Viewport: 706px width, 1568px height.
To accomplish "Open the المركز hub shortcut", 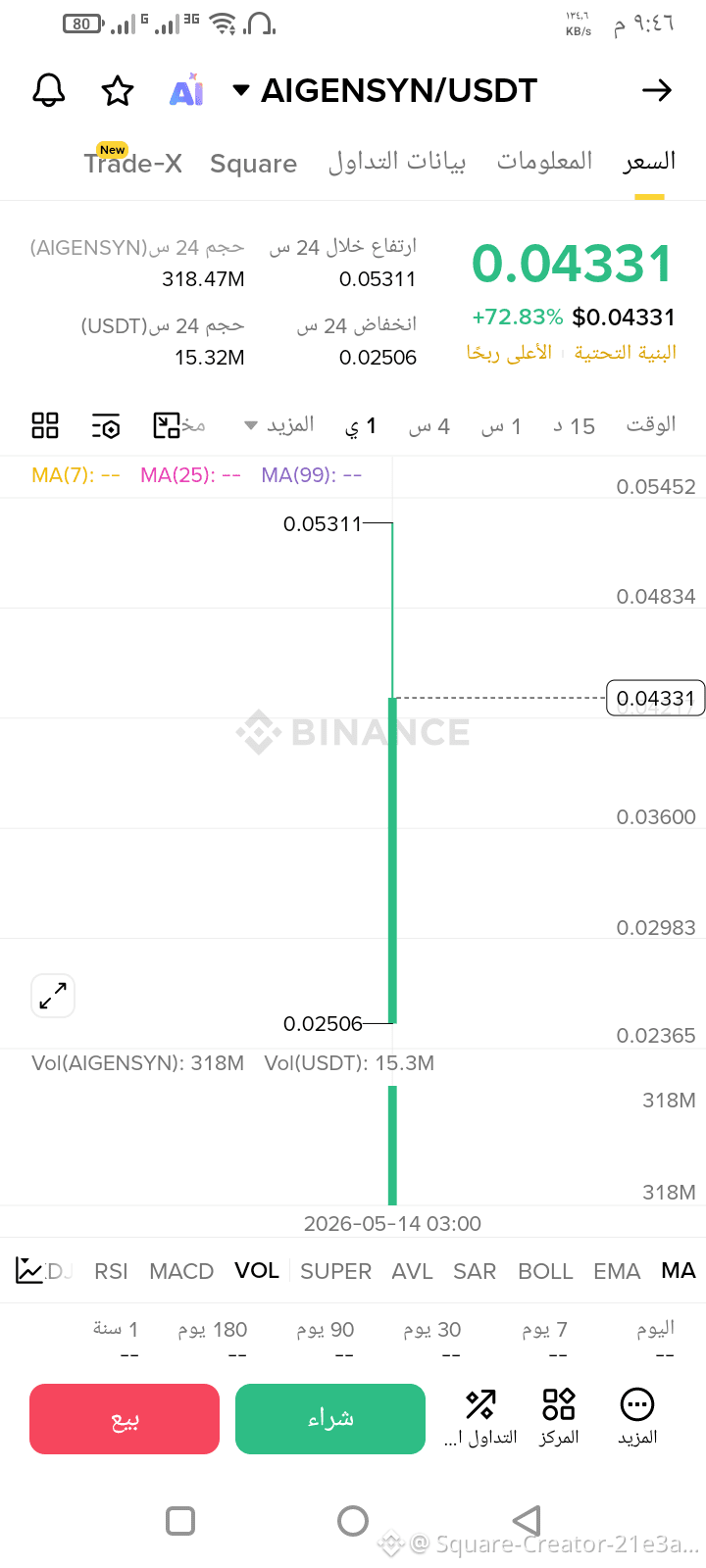I will pos(559,1417).
